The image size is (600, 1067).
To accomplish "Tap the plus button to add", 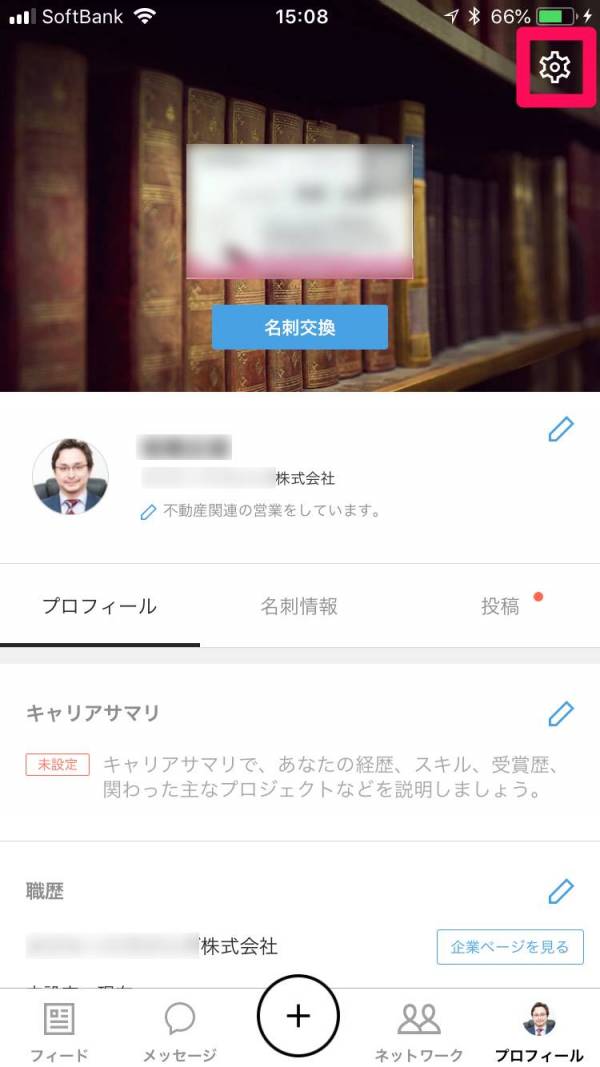I will 298,1016.
